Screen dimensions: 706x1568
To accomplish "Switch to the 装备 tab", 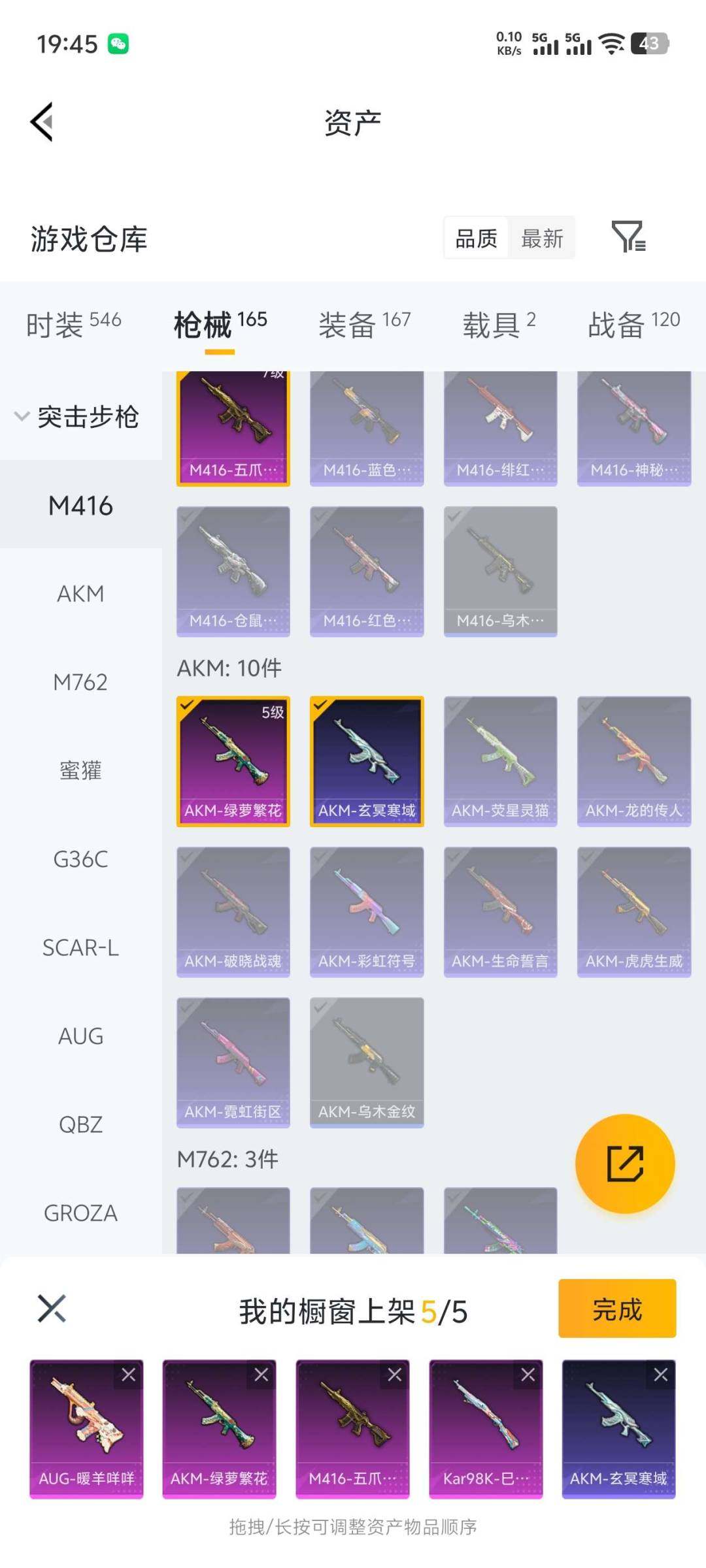I will tap(364, 324).
